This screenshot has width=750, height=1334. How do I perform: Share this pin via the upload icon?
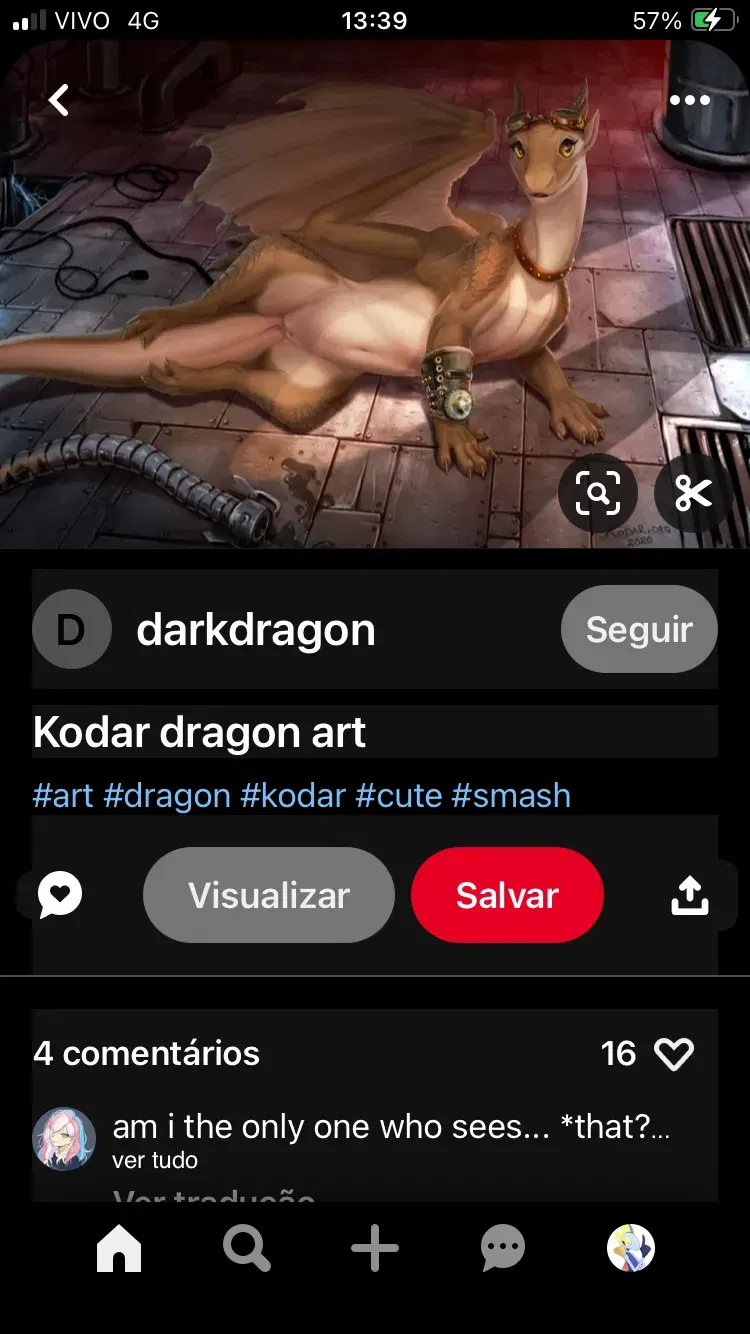point(689,895)
